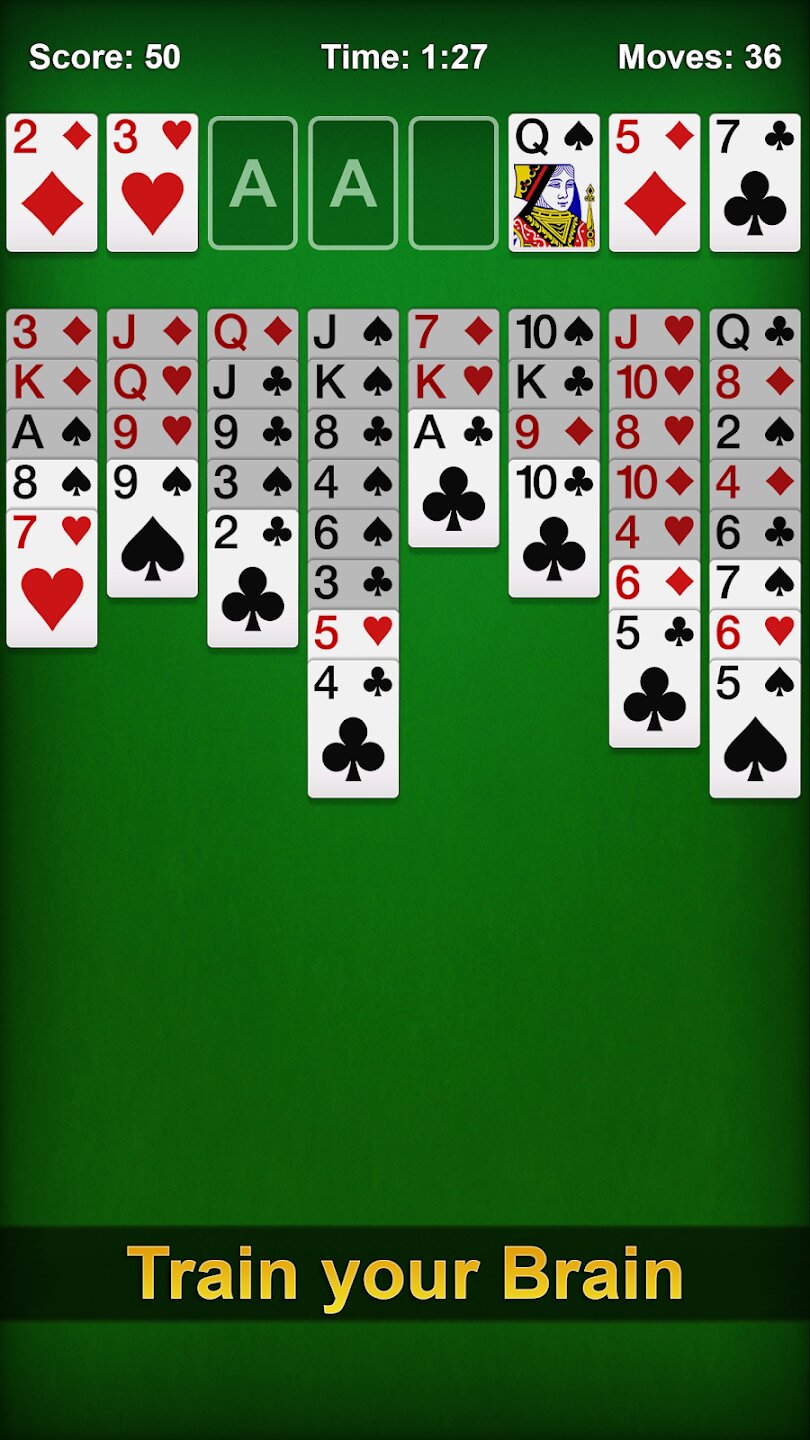Select the 5 of diamonds in the free cell
This screenshot has width=810, height=1440.
654,182
